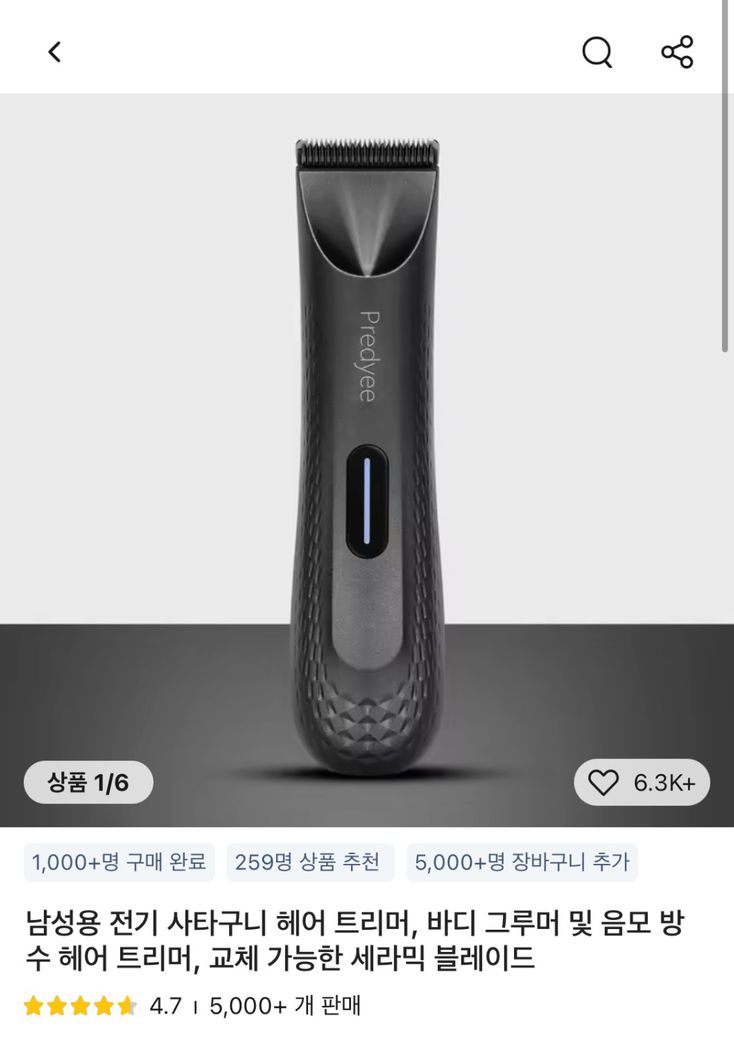Go back to the previous page

tap(55, 52)
